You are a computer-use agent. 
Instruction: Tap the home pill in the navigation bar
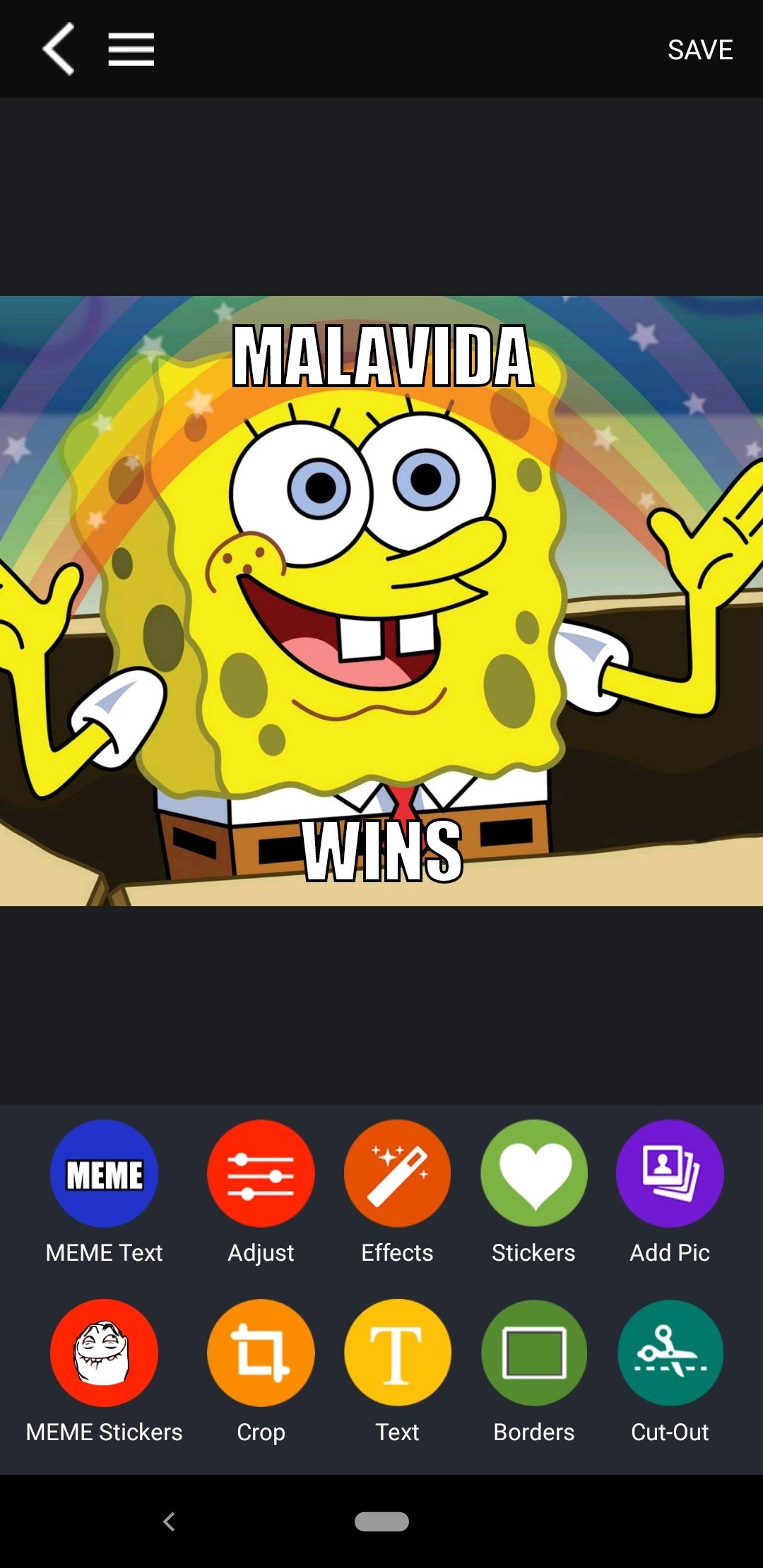coord(381,1521)
